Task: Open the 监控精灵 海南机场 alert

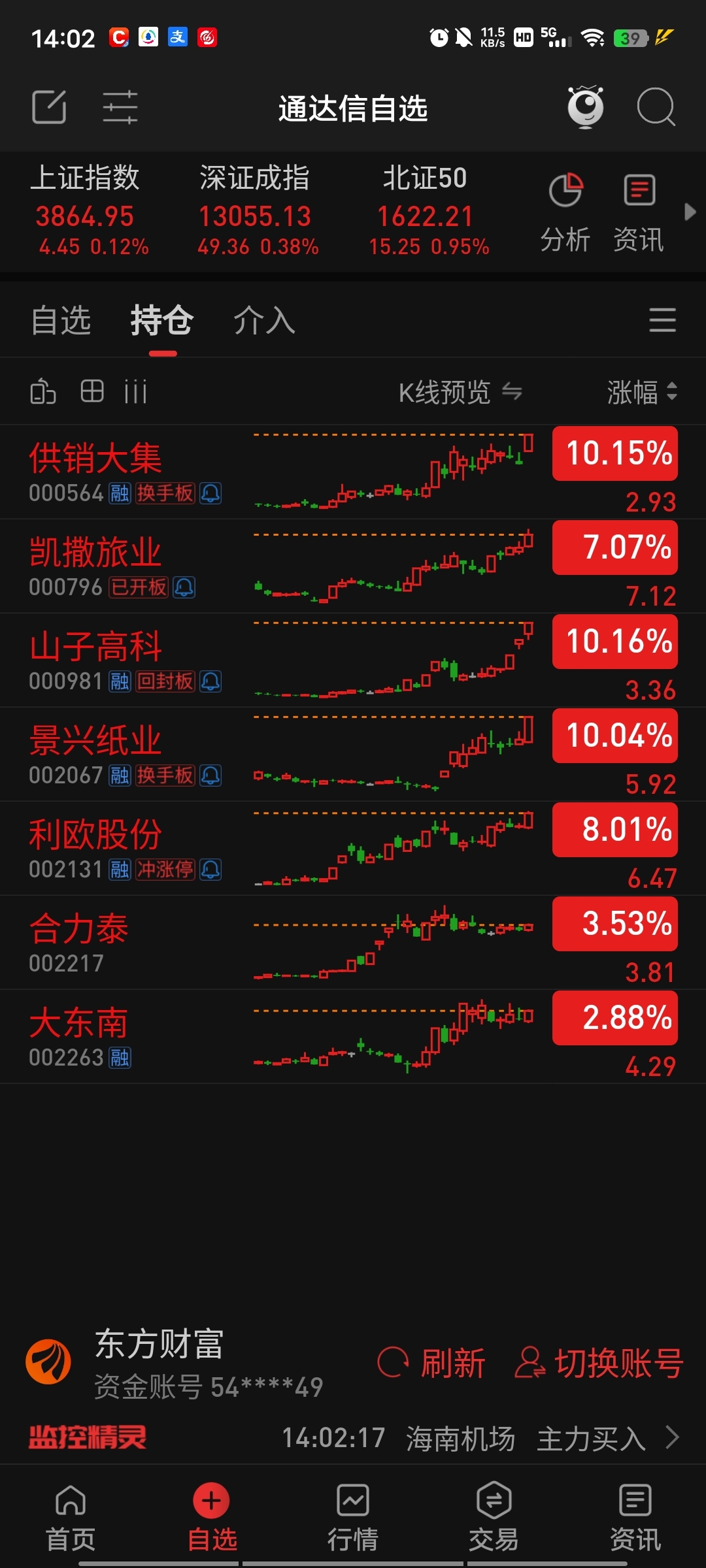Action: tap(460, 1439)
